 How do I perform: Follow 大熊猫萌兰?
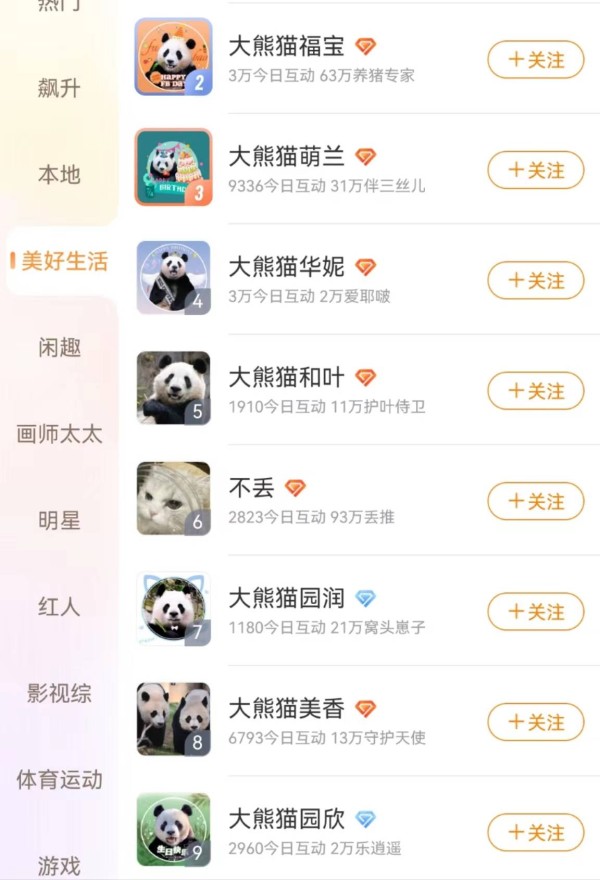click(x=535, y=170)
